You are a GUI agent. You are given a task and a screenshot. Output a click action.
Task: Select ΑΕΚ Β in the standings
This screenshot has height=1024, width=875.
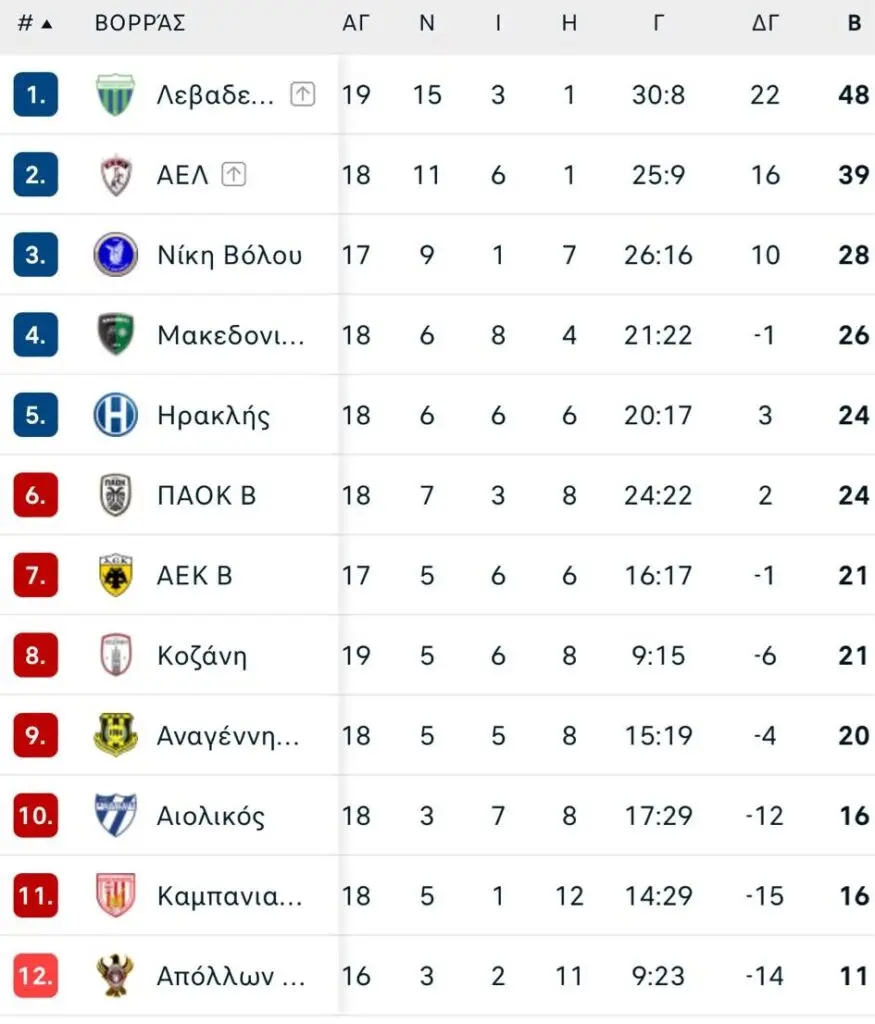coord(194,575)
